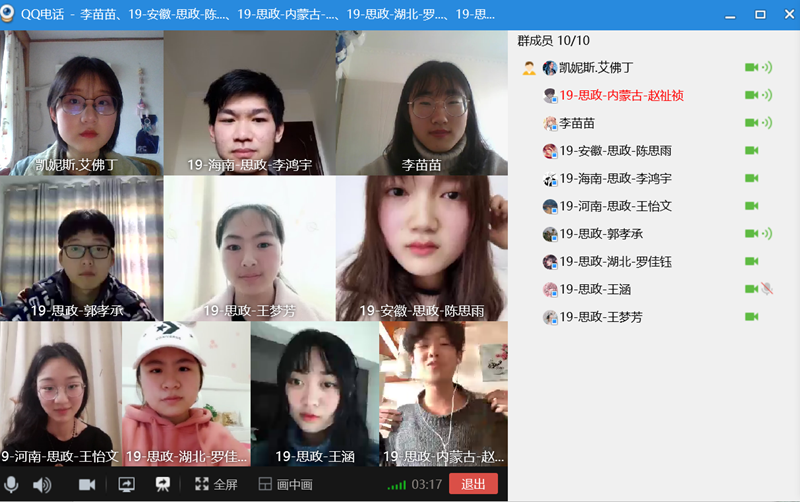Switch to 画中画 picture-in-picture layout
Image resolution: width=800 pixels, height=502 pixels.
285,484
